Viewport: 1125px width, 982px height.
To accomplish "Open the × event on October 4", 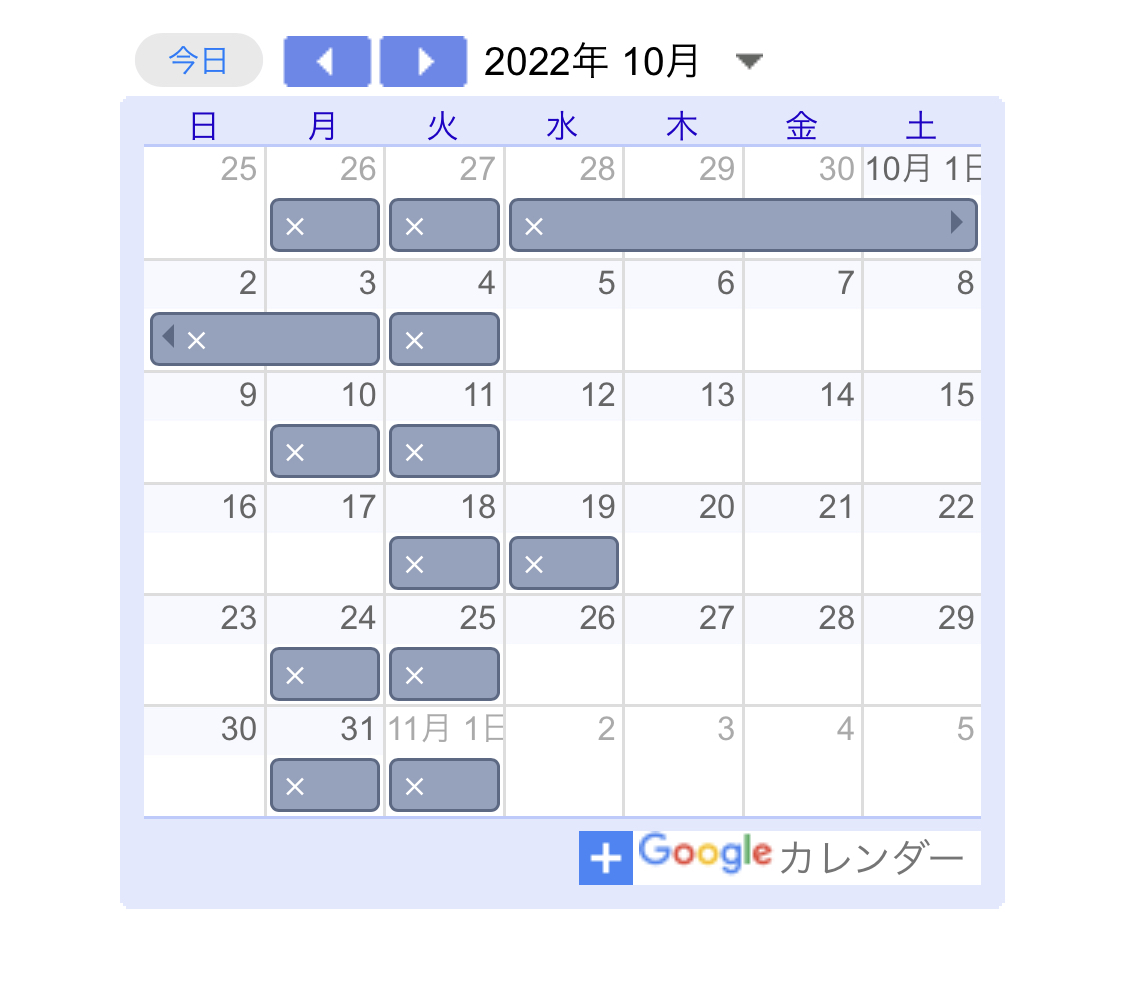I will coord(444,339).
